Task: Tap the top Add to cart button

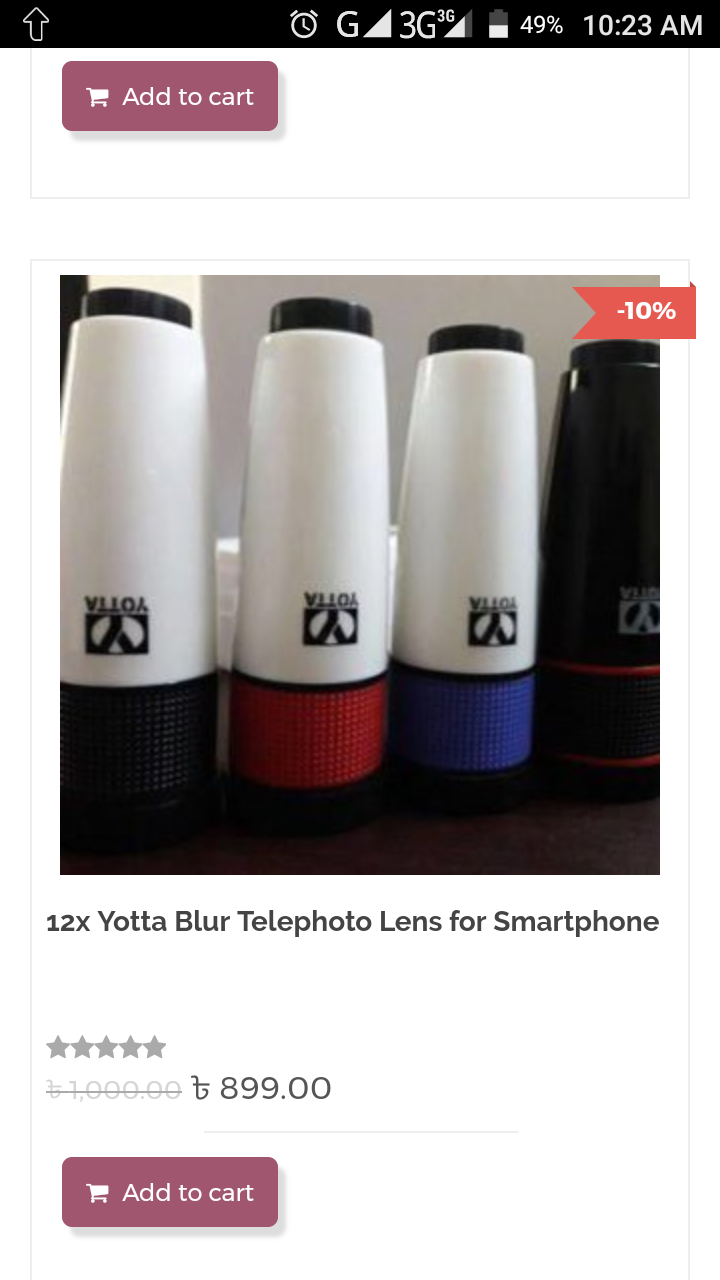Action: 170,96
